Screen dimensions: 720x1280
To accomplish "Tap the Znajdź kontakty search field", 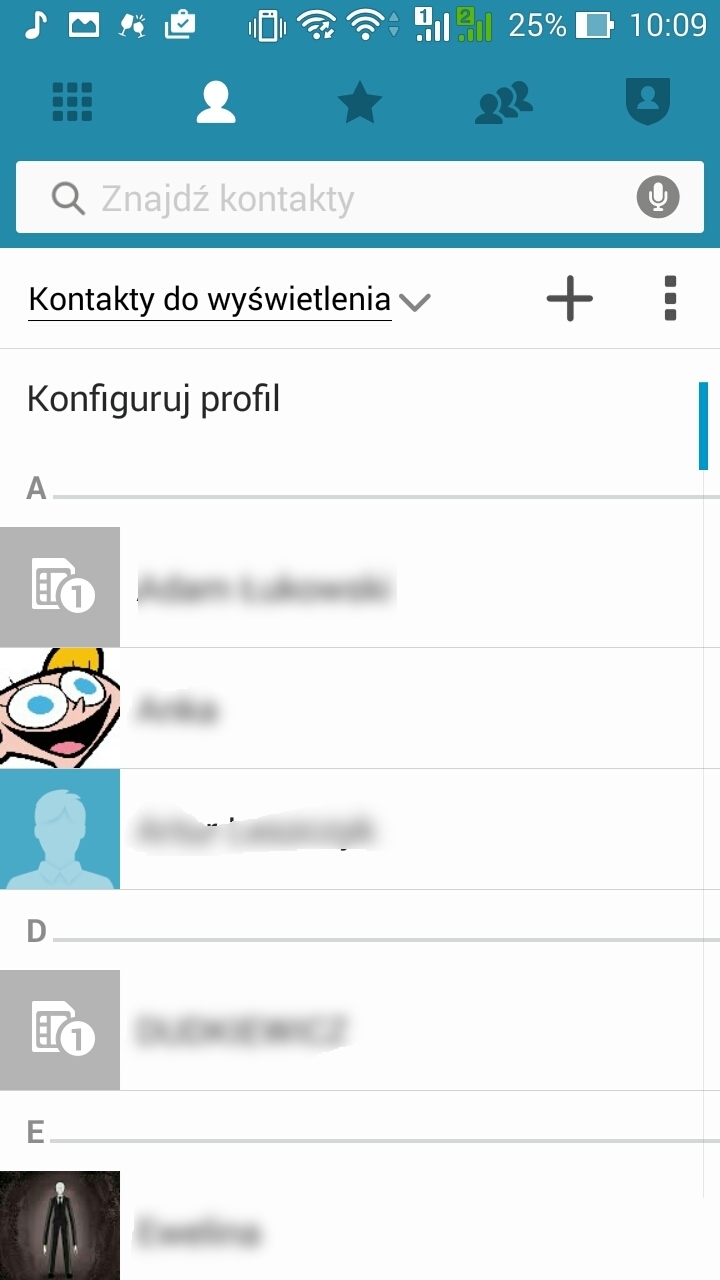I will (x=340, y=198).
